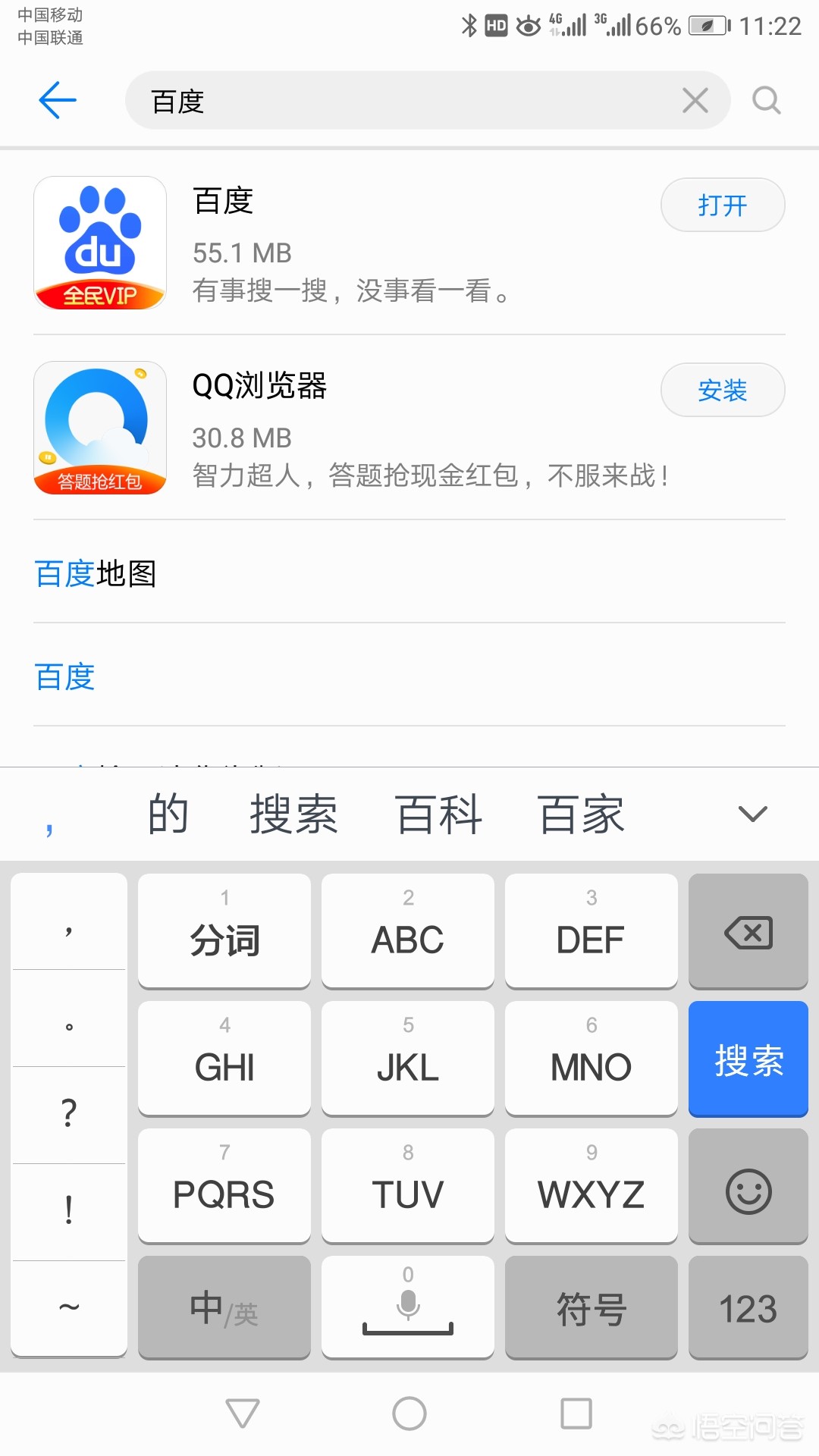Switch to the 123 numeric keyboard

[748, 1307]
